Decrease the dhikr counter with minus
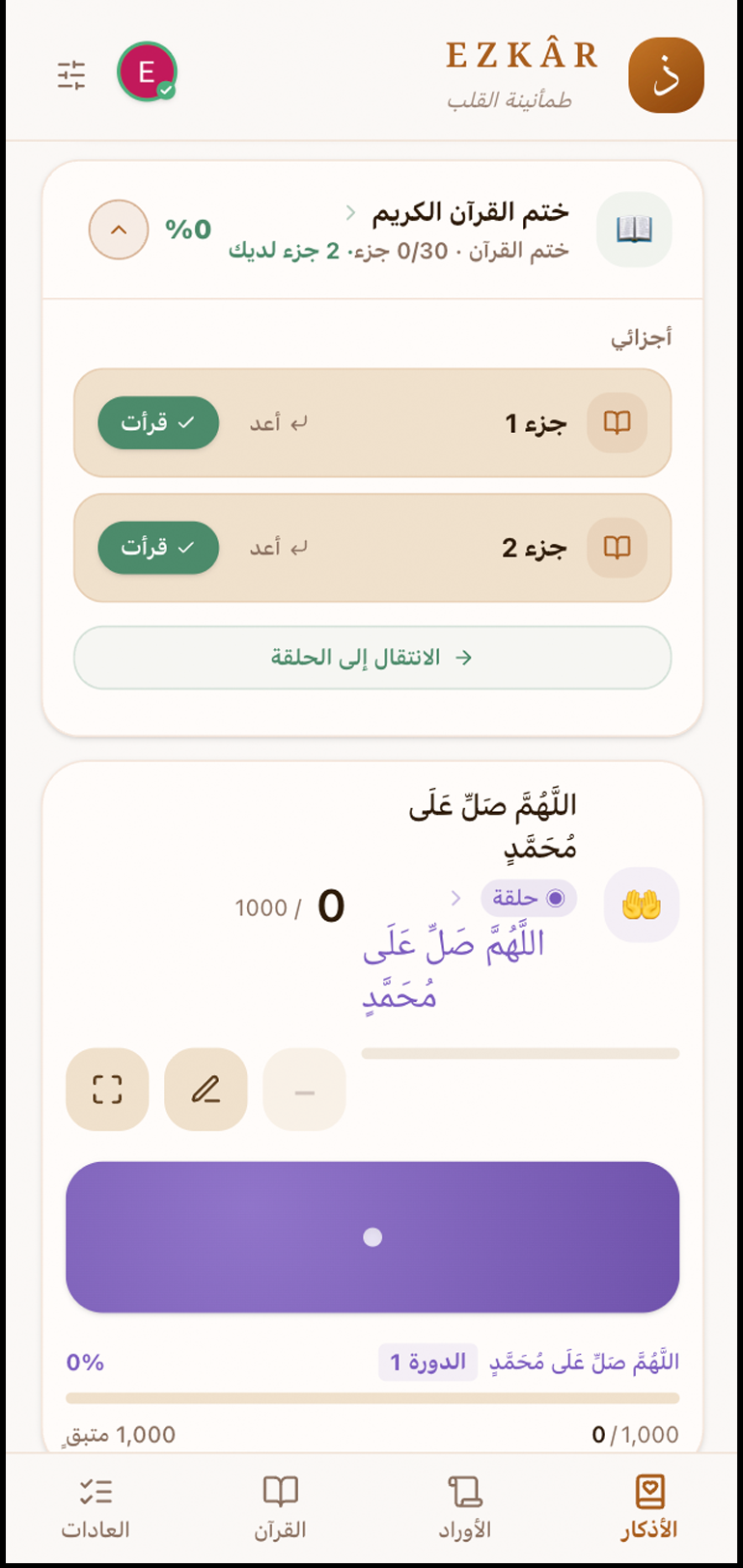Image resolution: width=743 pixels, height=1568 pixels. point(304,1090)
